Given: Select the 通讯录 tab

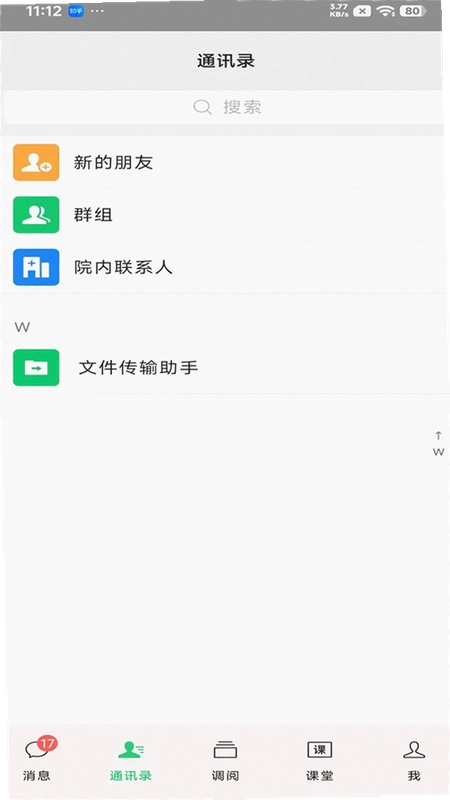Looking at the screenshot, I should (131, 759).
